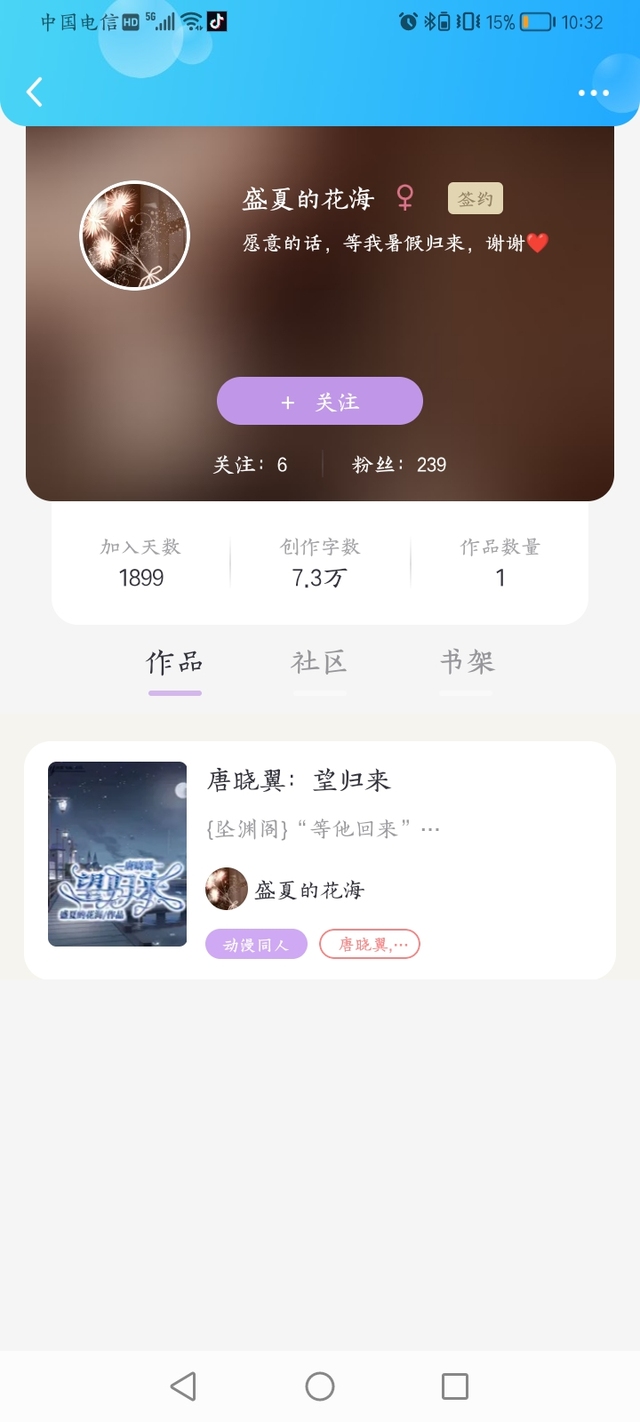View the 粉丝 followers list

[x=399, y=464]
